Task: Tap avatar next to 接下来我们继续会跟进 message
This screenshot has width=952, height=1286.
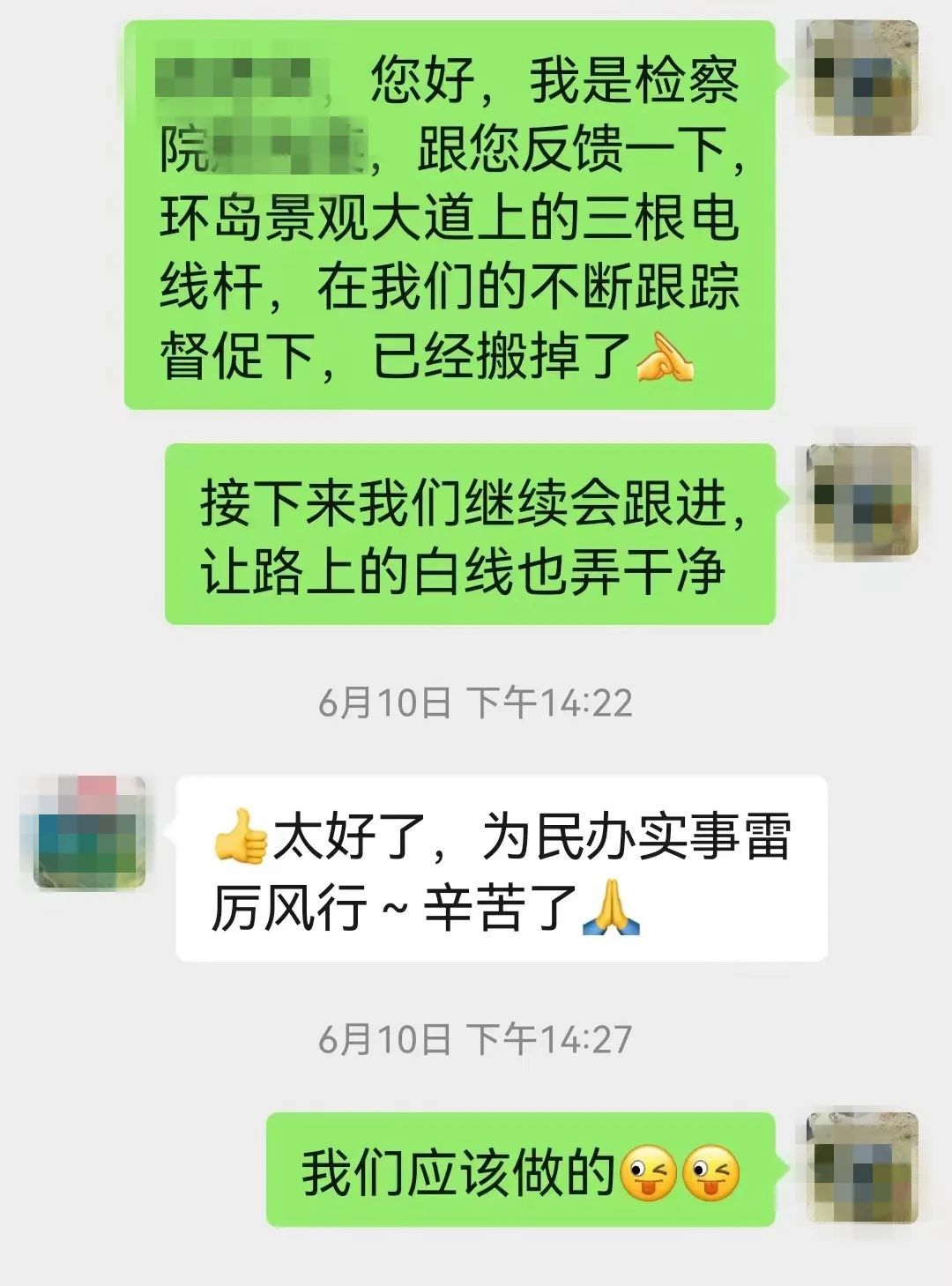Action: click(x=862, y=500)
